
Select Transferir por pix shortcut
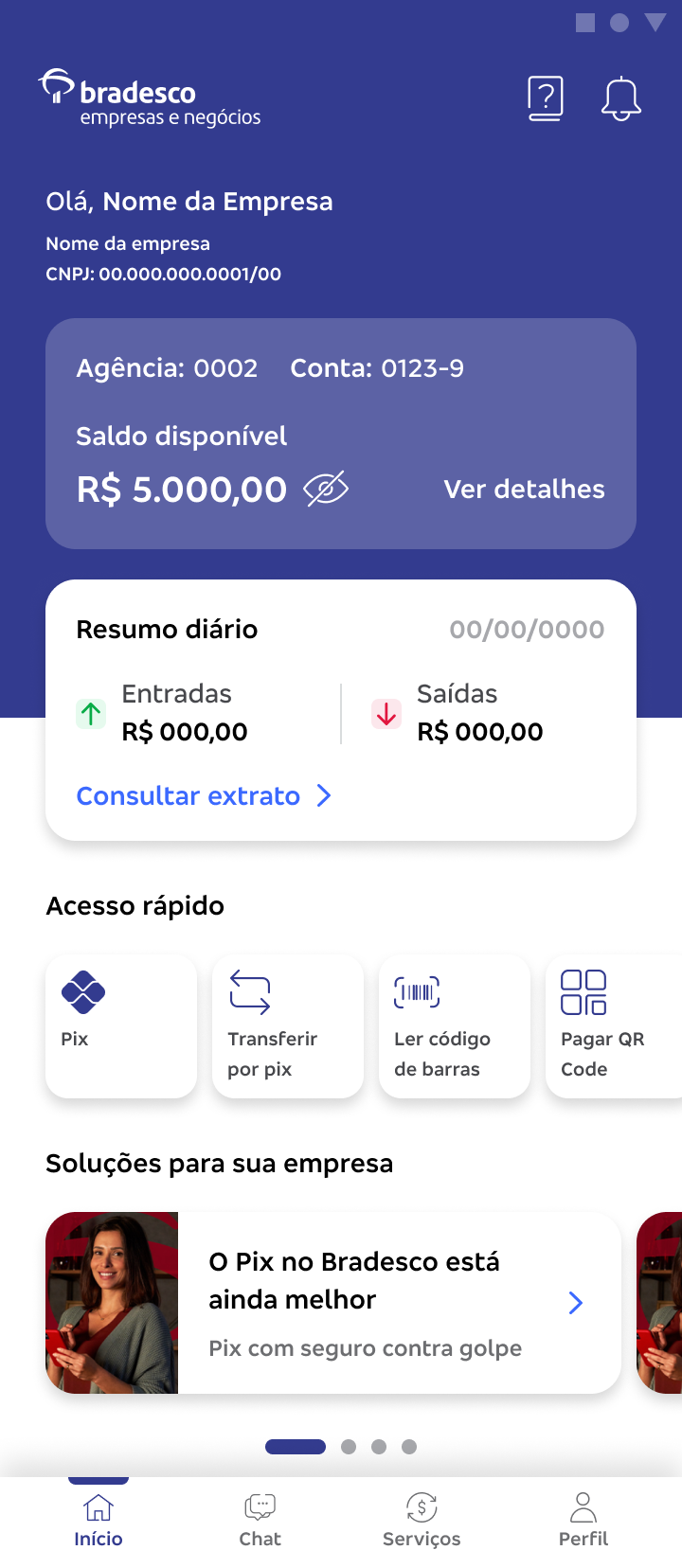click(288, 1025)
